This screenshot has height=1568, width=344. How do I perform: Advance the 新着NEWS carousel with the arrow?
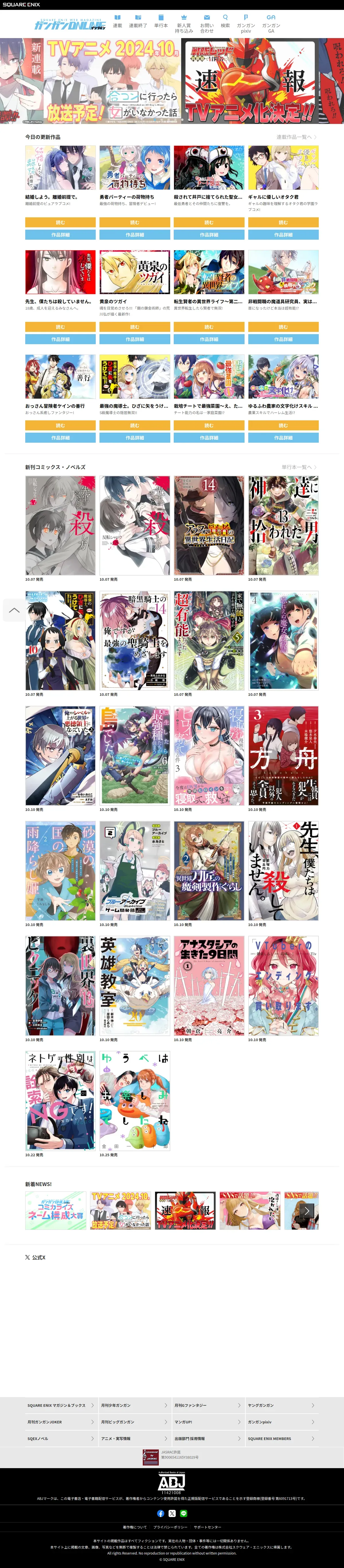point(308,1211)
